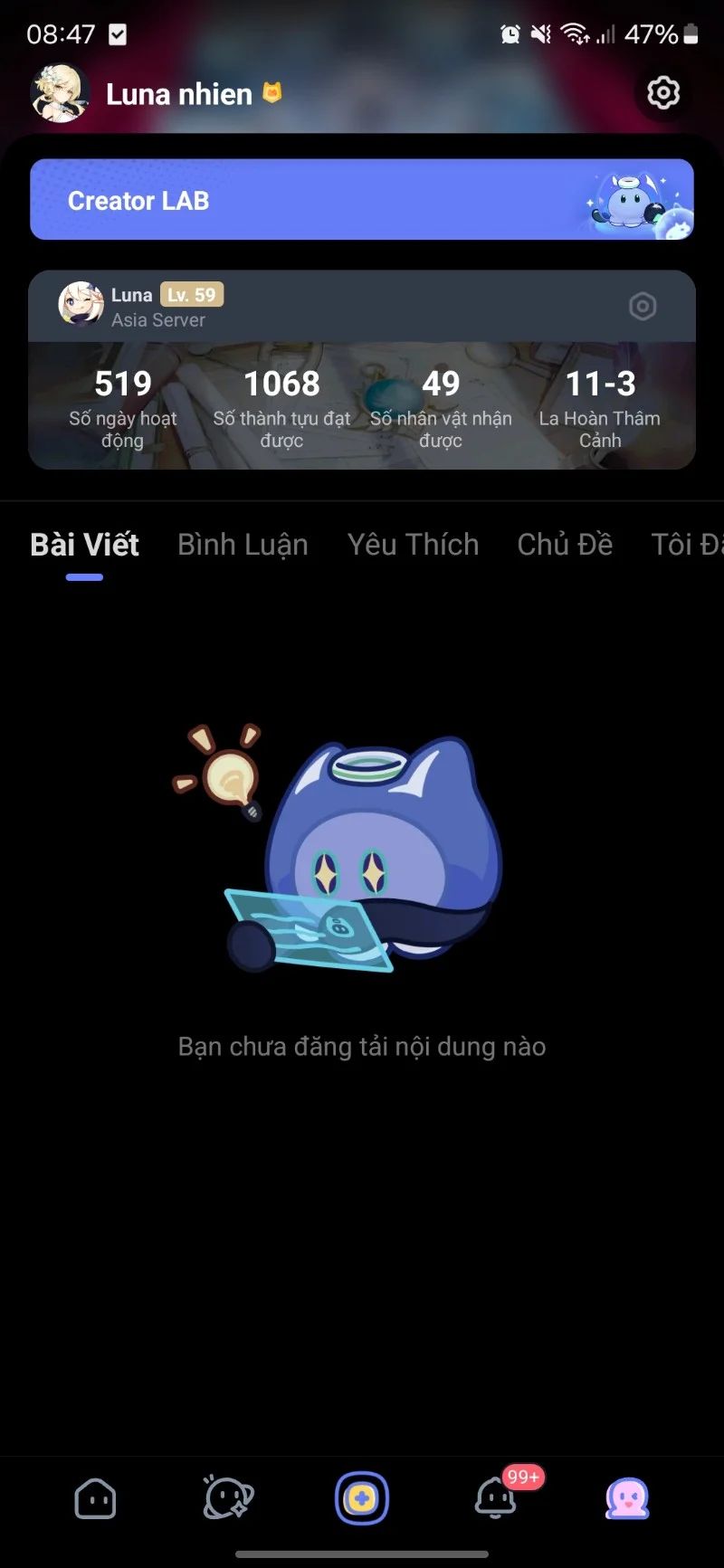
Task: Create a new post with plus button
Action: pyautogui.click(x=362, y=1499)
